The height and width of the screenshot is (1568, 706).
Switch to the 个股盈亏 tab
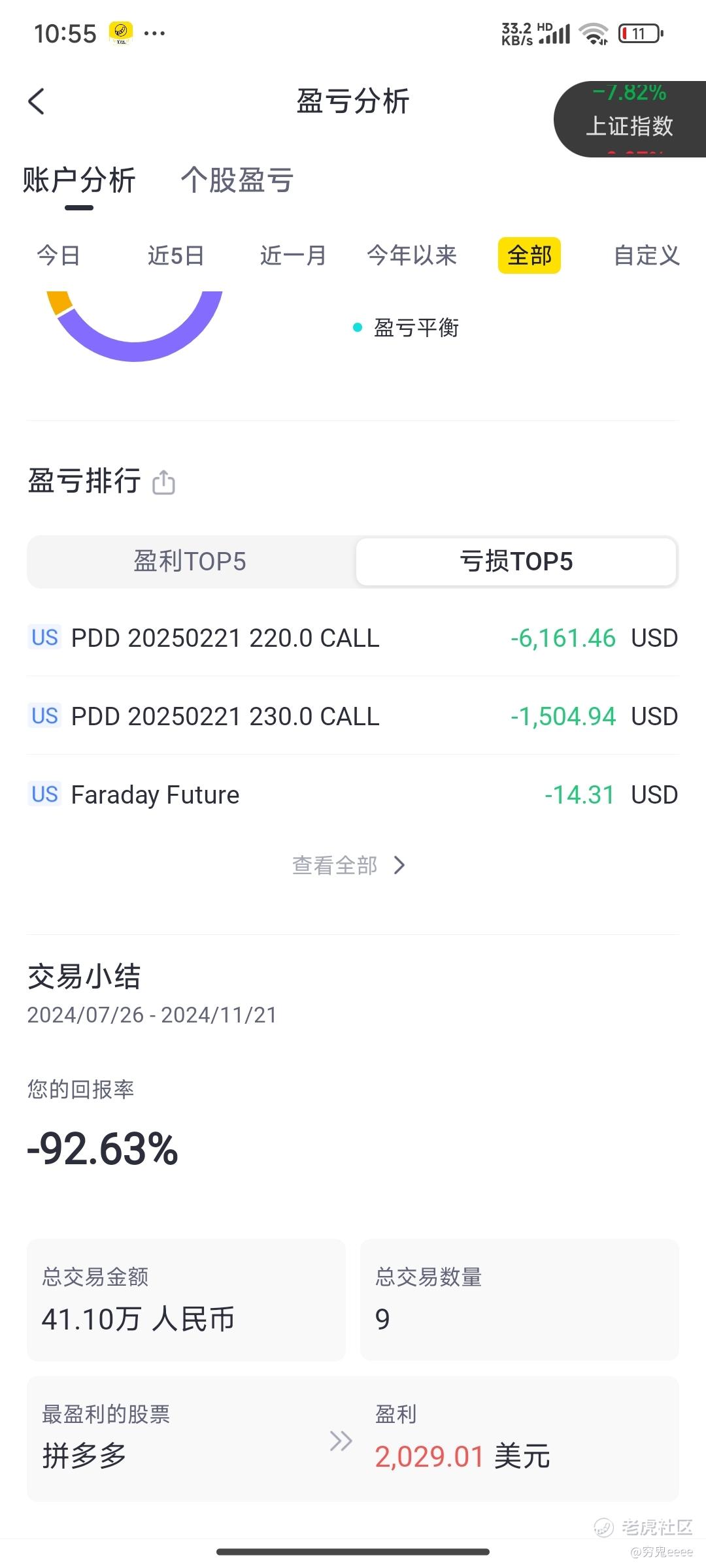point(237,180)
